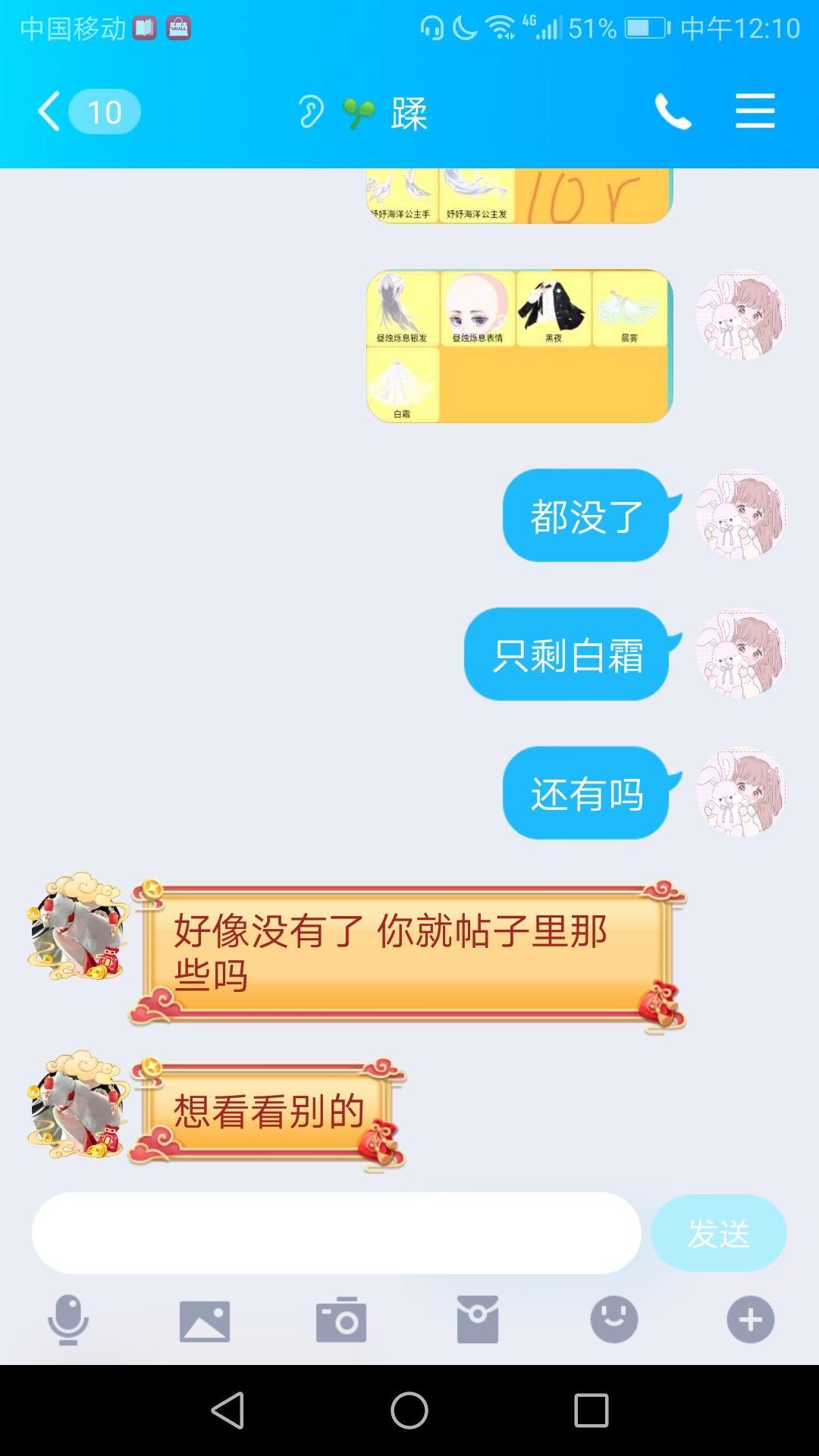The height and width of the screenshot is (1456, 819).
Task: Record a voice message with microphone
Action: [x=68, y=1320]
